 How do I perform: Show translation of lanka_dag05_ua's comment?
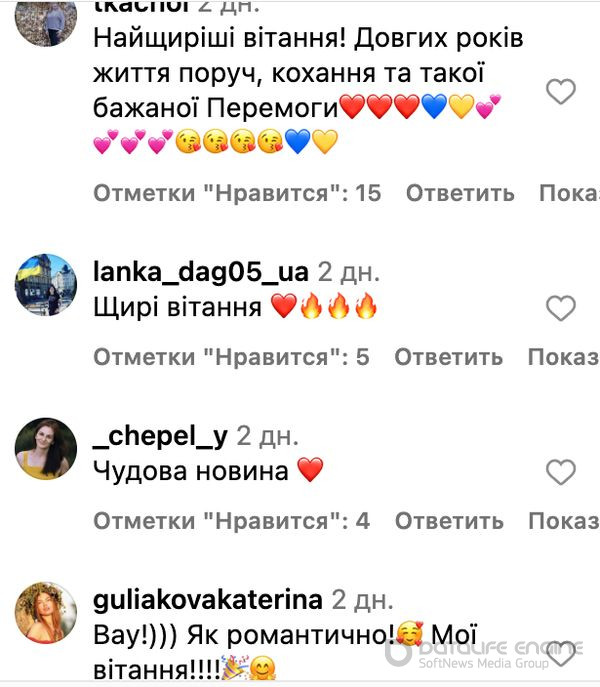coord(562,357)
